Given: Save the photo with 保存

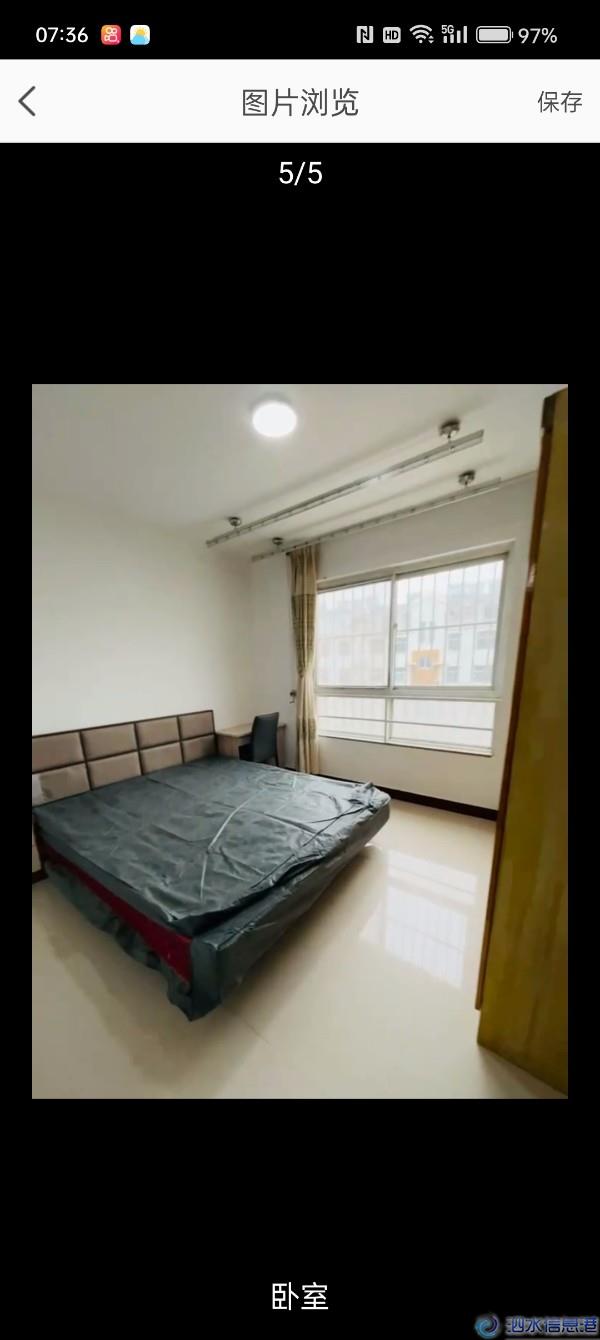Looking at the screenshot, I should pyautogui.click(x=559, y=101).
